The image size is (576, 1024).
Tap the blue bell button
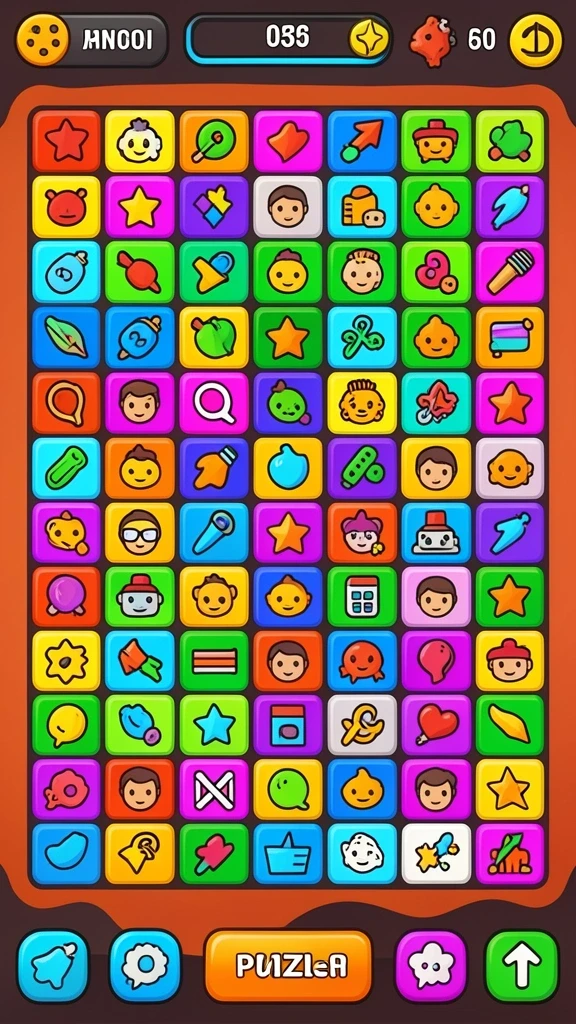(53, 966)
